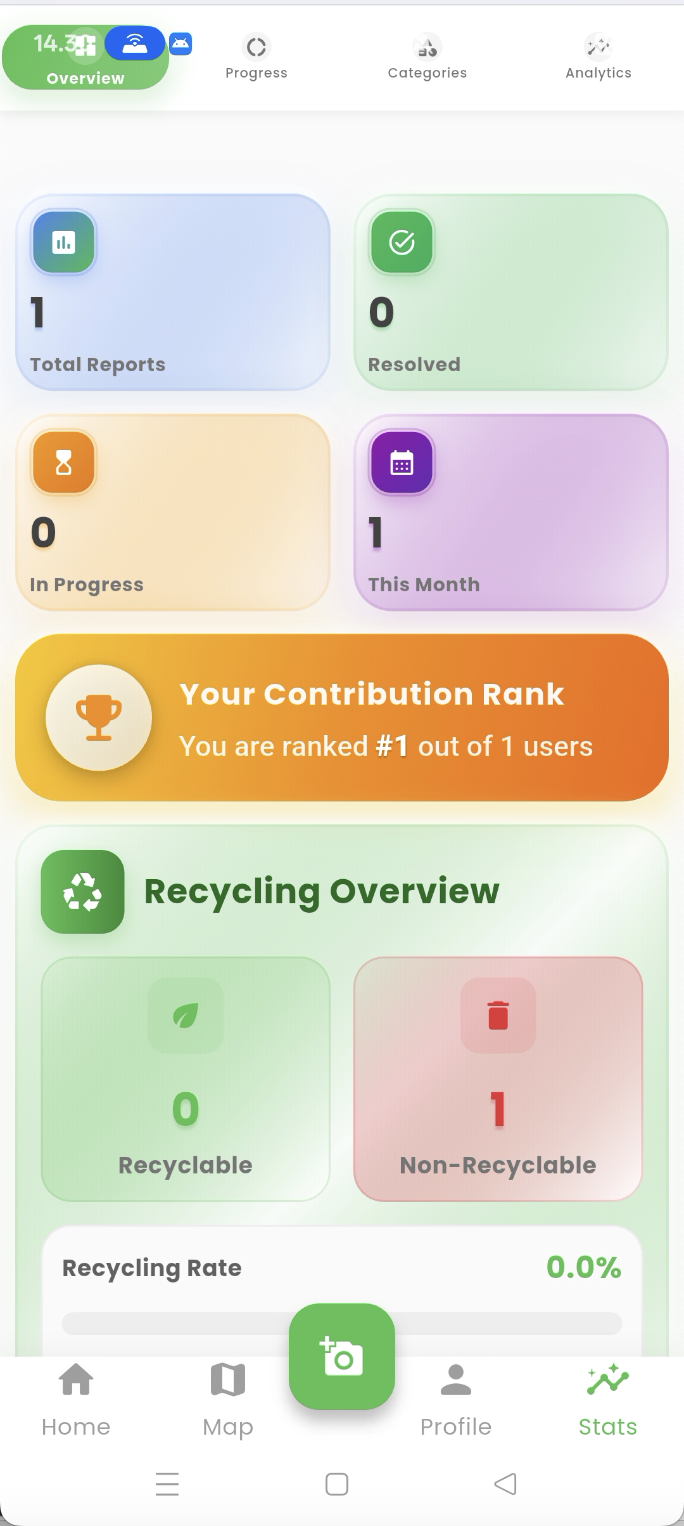Switch to the Progress tab

pos(256,58)
